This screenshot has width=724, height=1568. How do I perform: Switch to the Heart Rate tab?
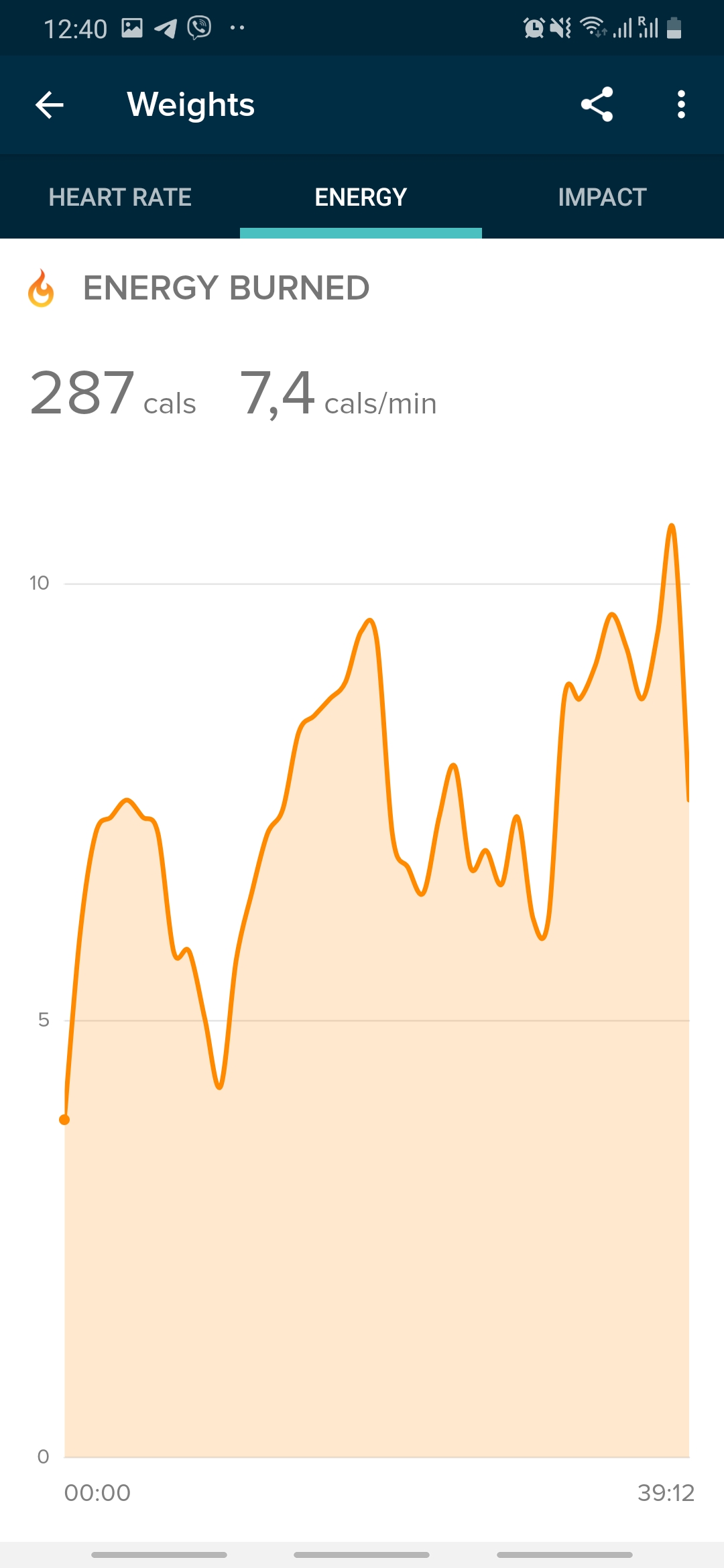[x=120, y=197]
